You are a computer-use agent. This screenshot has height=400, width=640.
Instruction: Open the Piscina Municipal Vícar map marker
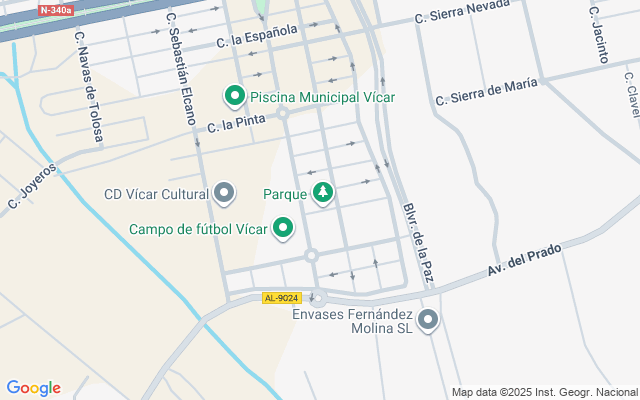(x=235, y=96)
